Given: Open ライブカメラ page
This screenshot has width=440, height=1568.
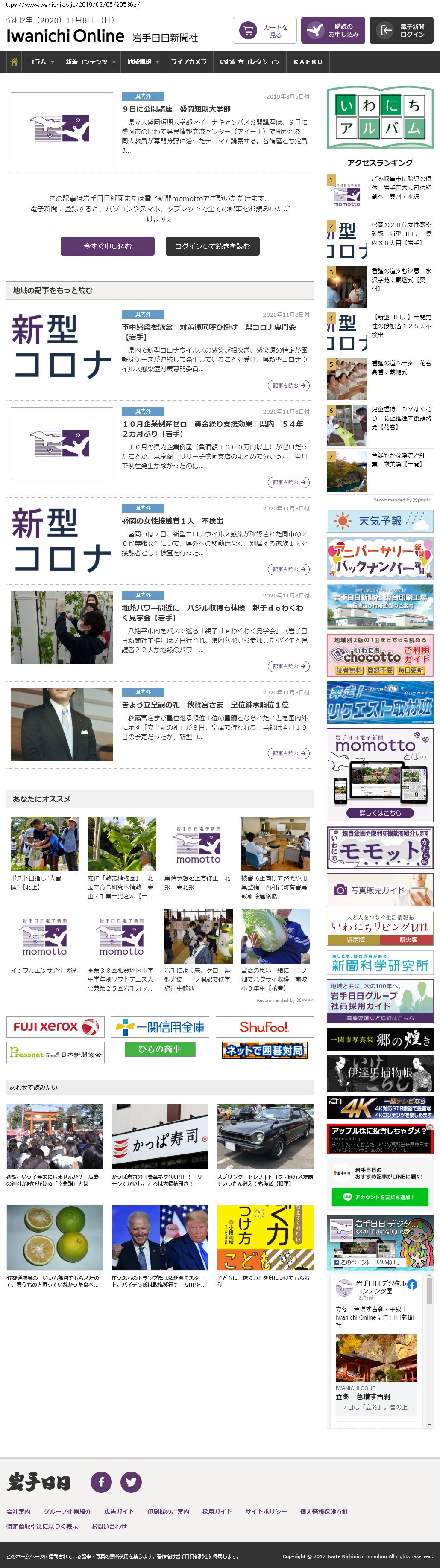Looking at the screenshot, I should coord(188,62).
